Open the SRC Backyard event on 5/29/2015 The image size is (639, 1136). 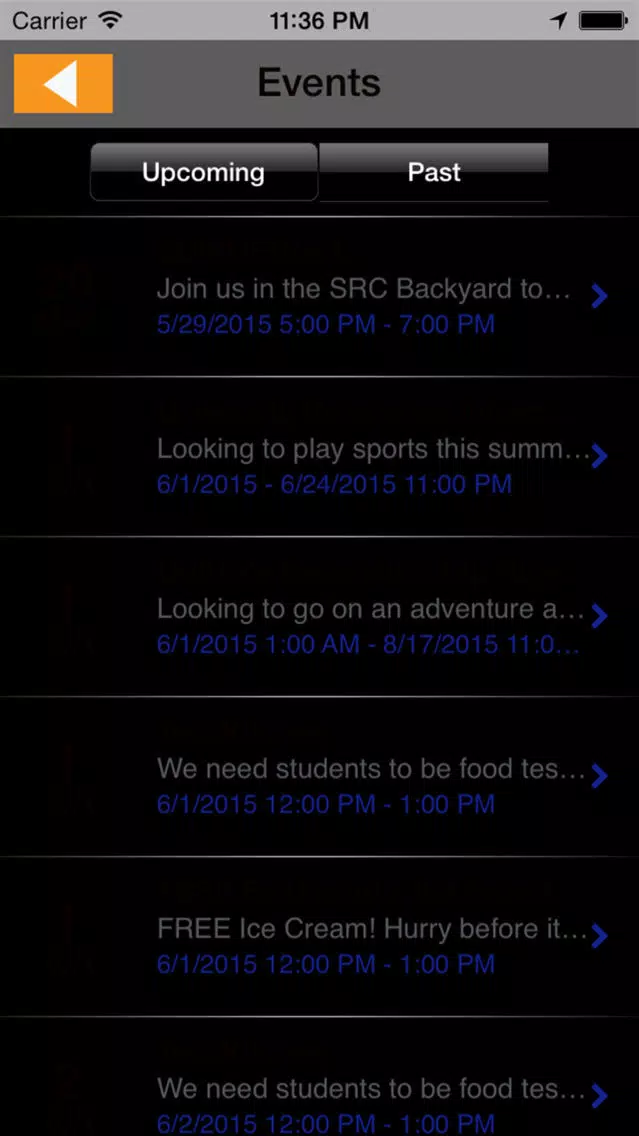click(320, 297)
